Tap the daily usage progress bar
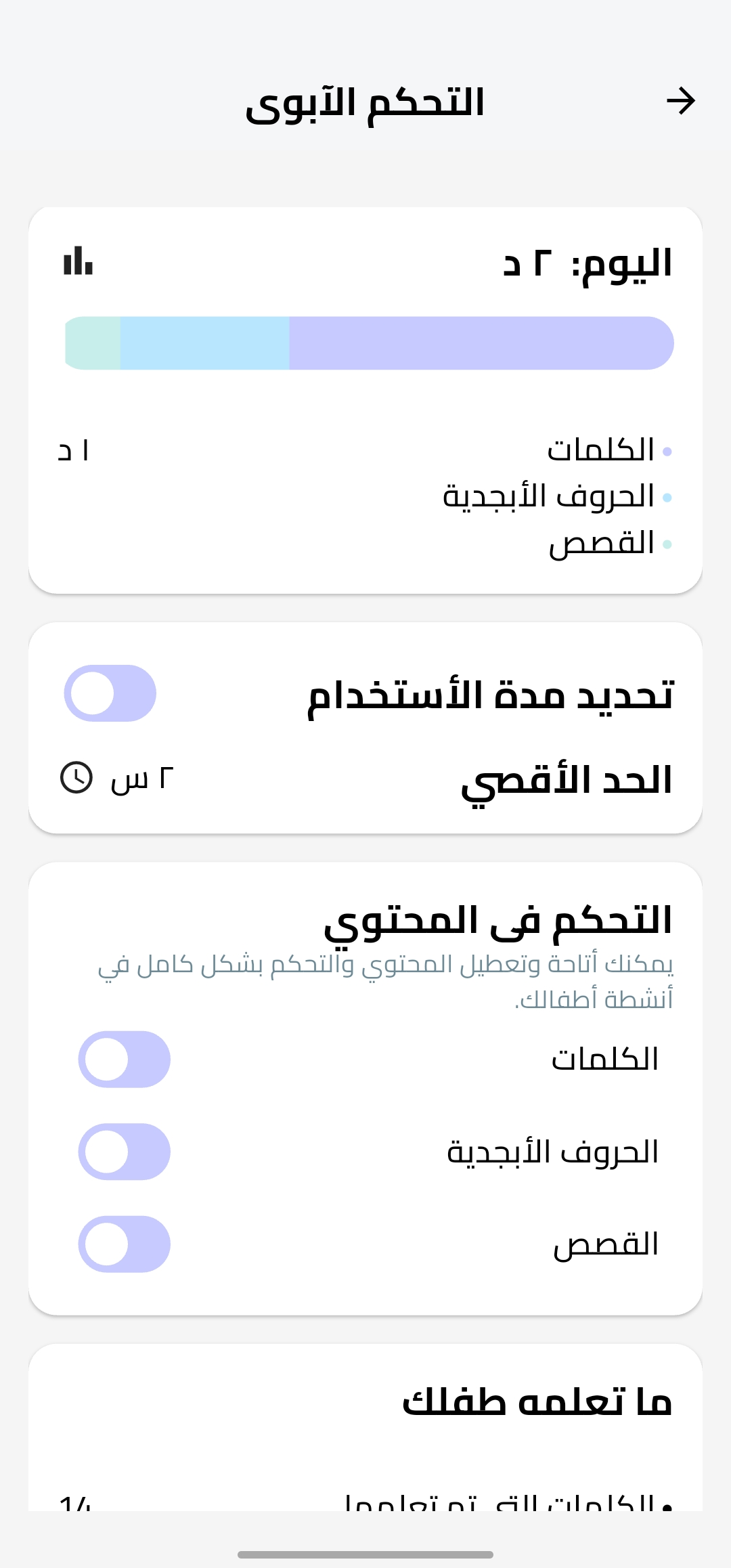The image size is (731, 1568). (x=369, y=343)
